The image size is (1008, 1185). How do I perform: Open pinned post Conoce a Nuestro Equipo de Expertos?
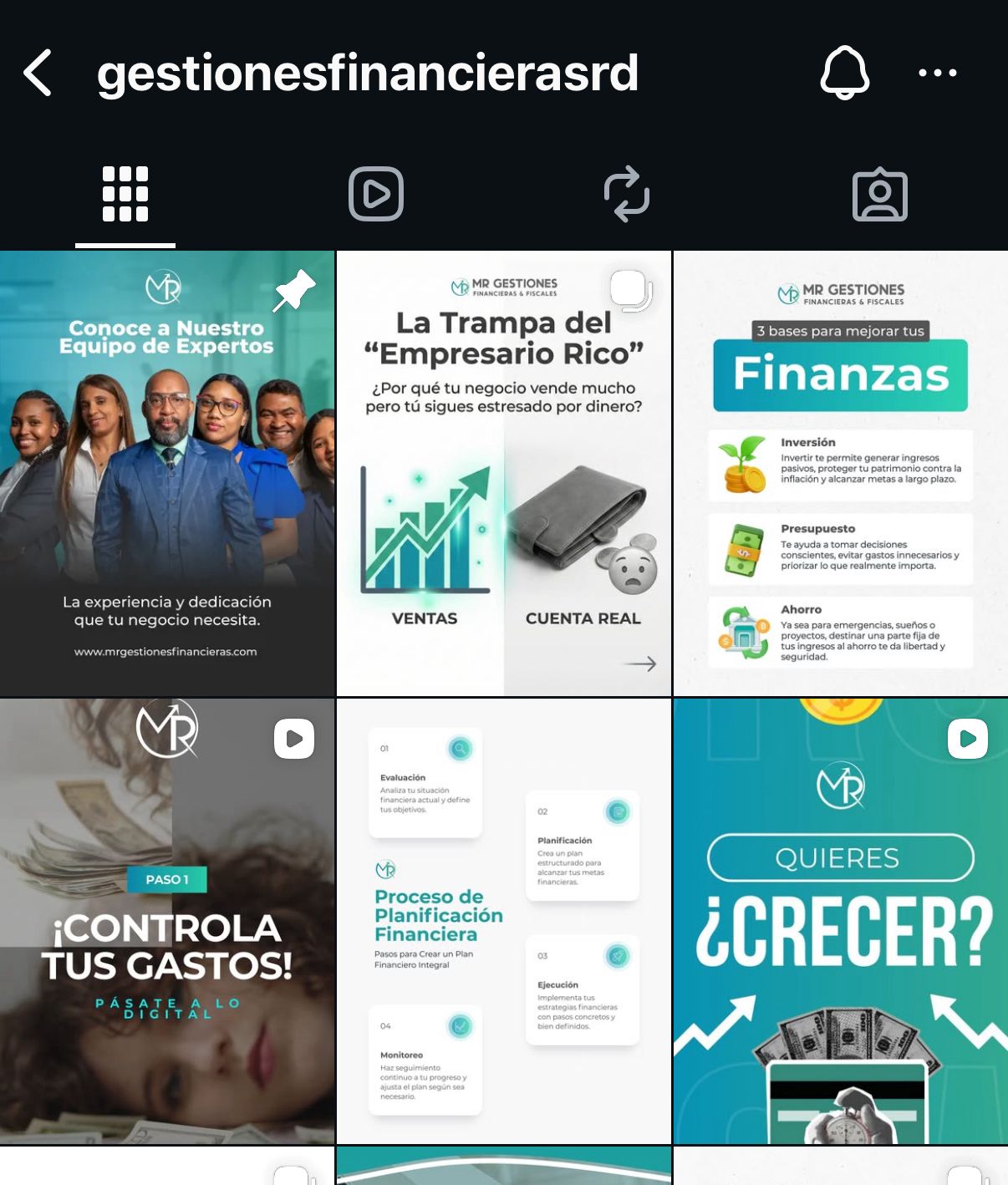pyautogui.click(x=167, y=473)
